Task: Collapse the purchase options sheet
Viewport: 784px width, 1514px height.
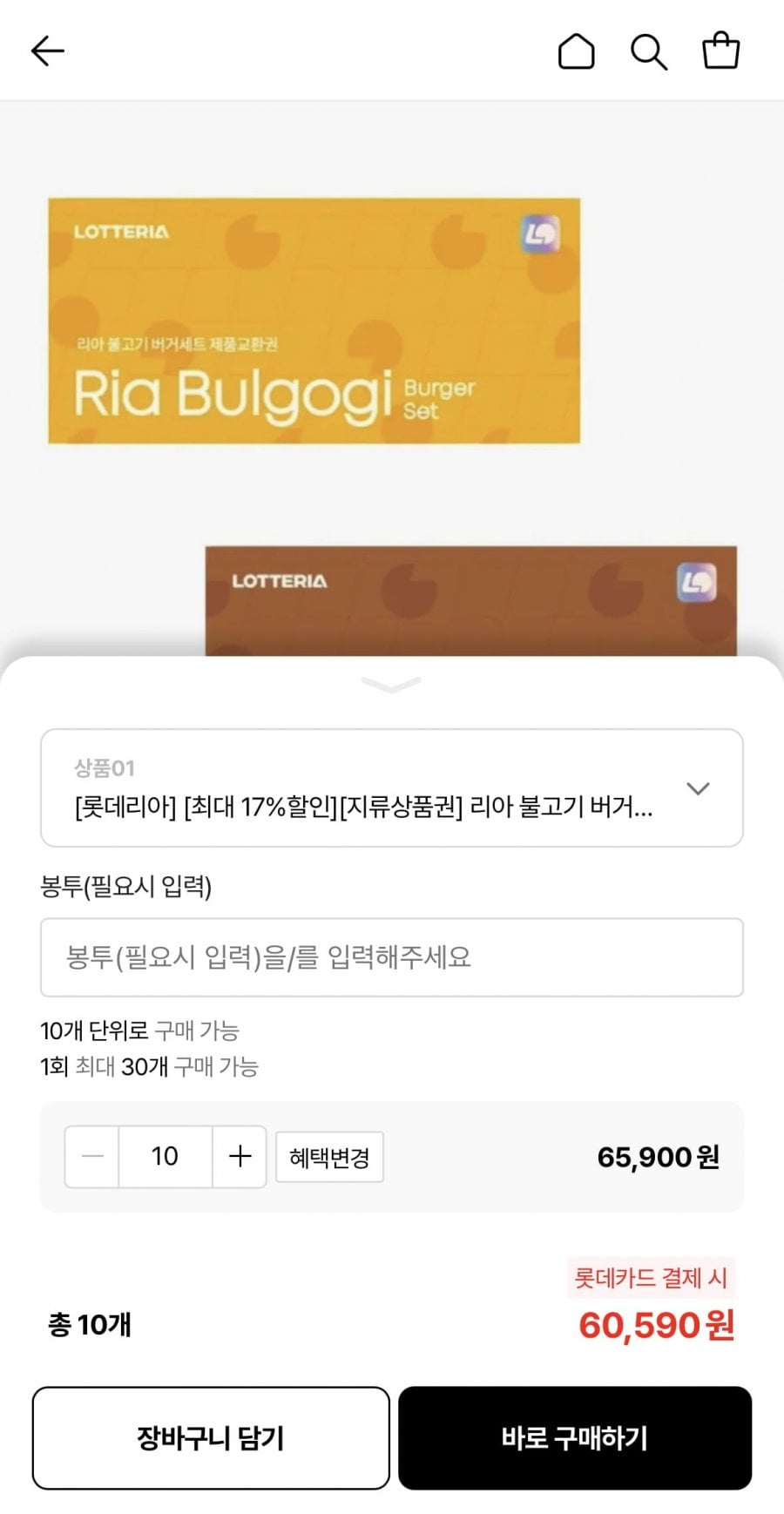Action: pyautogui.click(x=391, y=685)
